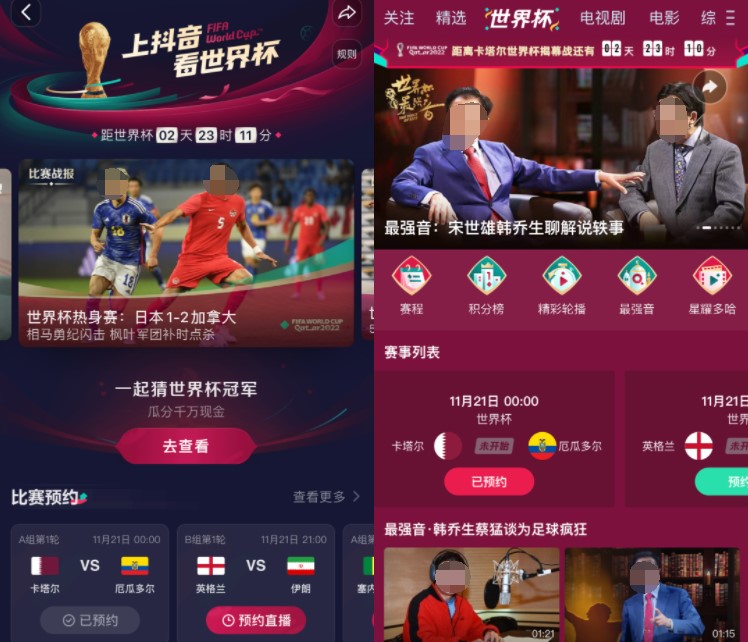The width and height of the screenshot is (748, 642).
Task: Switch to the 精选 tab
Action: click(451, 17)
